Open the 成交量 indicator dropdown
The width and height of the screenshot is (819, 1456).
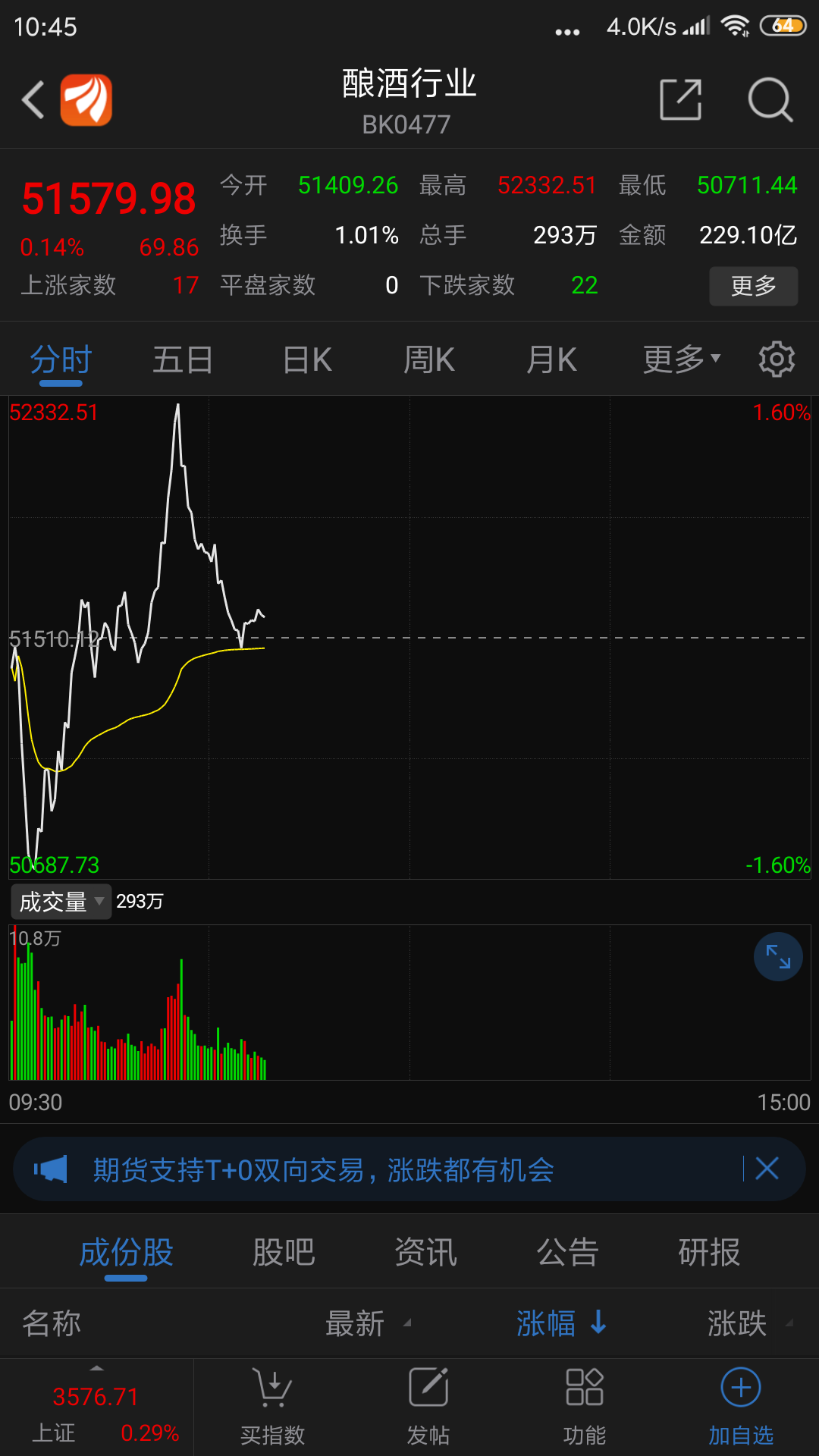(x=61, y=902)
